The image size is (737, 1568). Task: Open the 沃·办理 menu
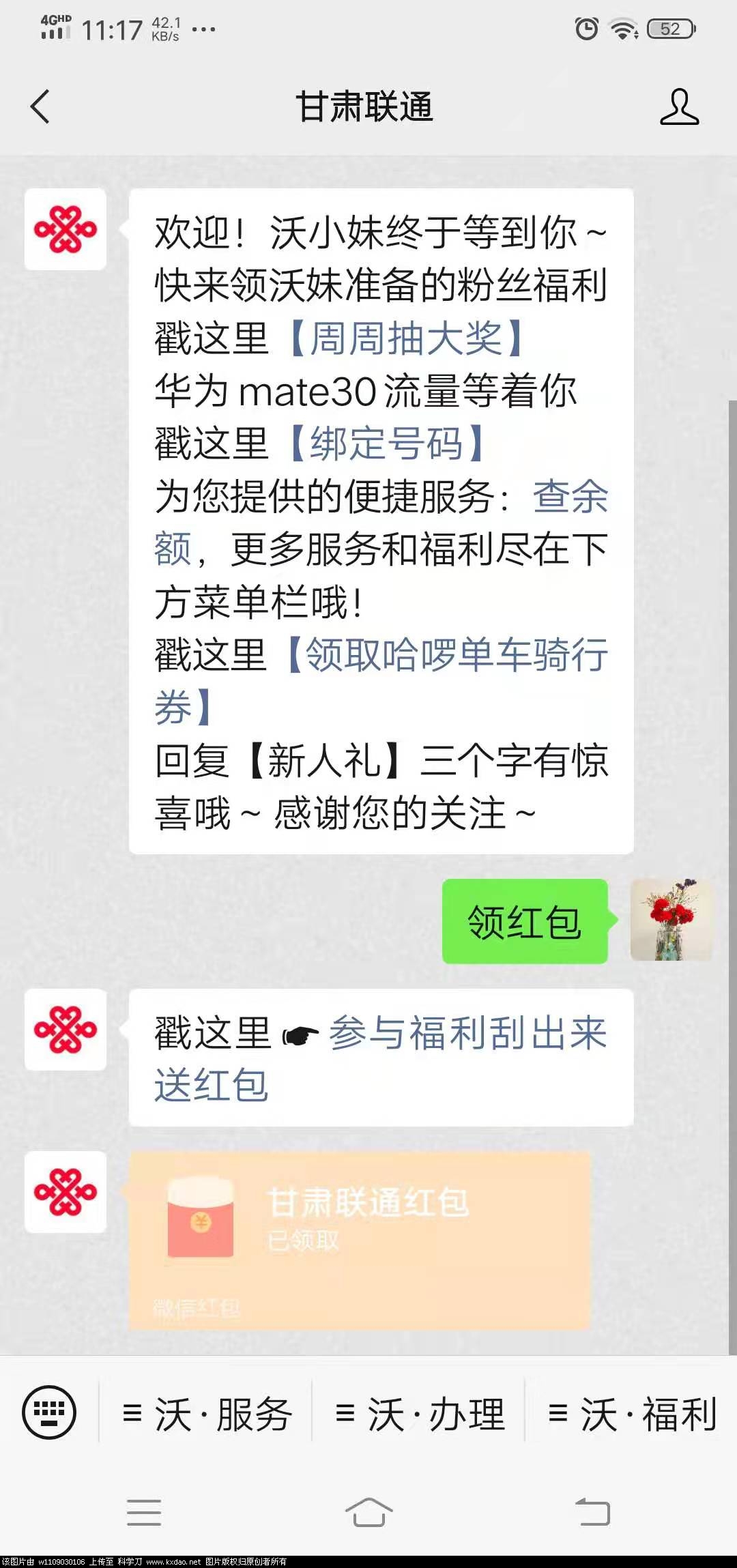click(419, 1412)
